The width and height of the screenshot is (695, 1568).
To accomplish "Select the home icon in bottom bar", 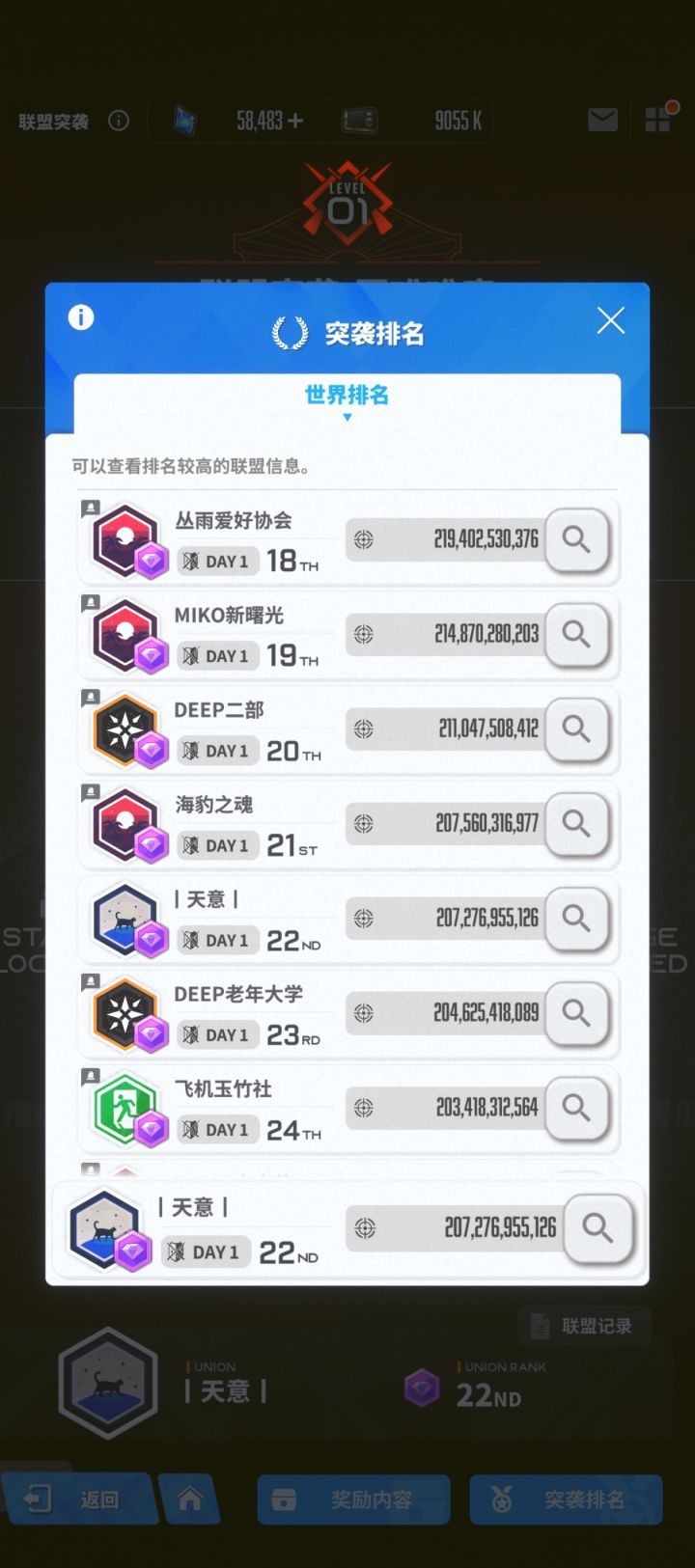I will 190,1499.
